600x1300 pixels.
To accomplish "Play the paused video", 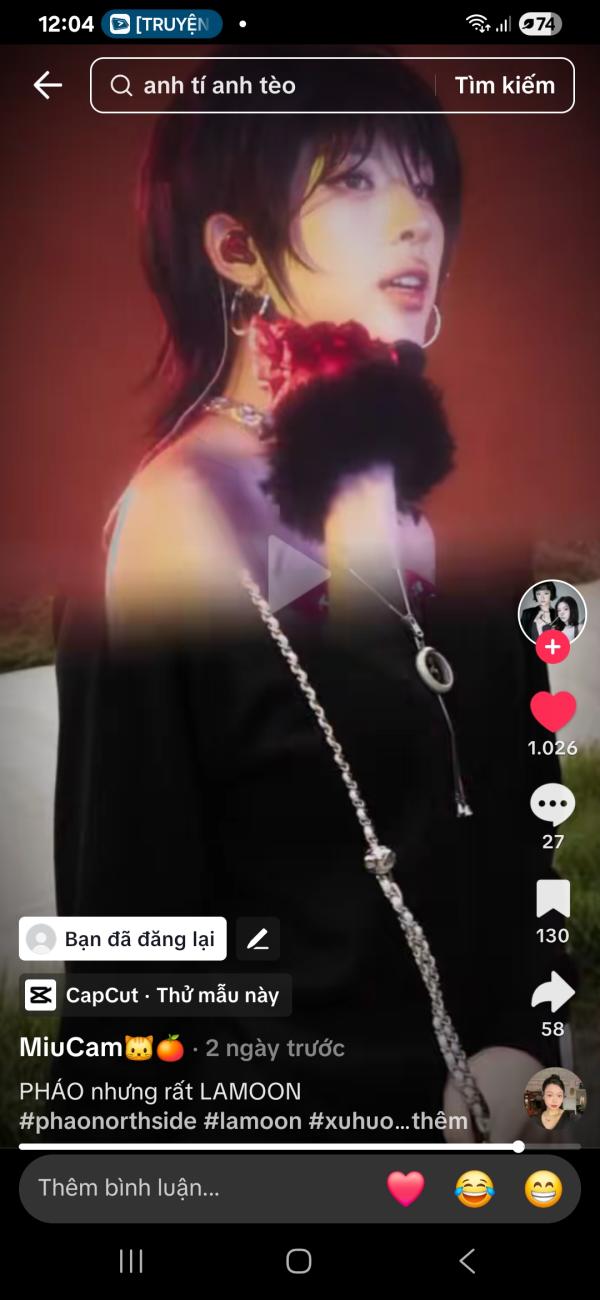I will 298,574.
